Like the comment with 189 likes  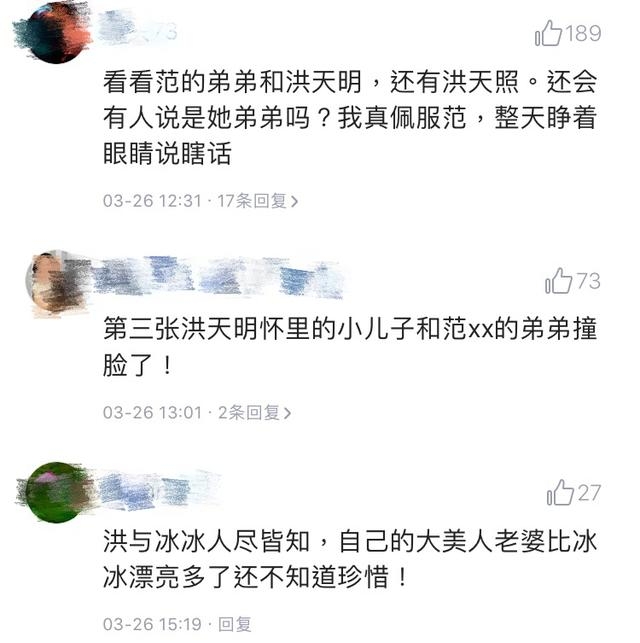549,34
